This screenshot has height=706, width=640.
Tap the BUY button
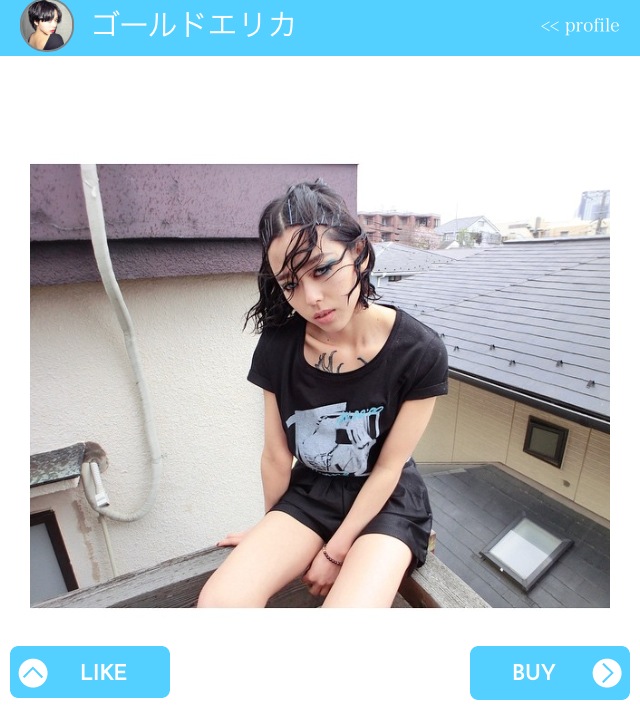549,673
